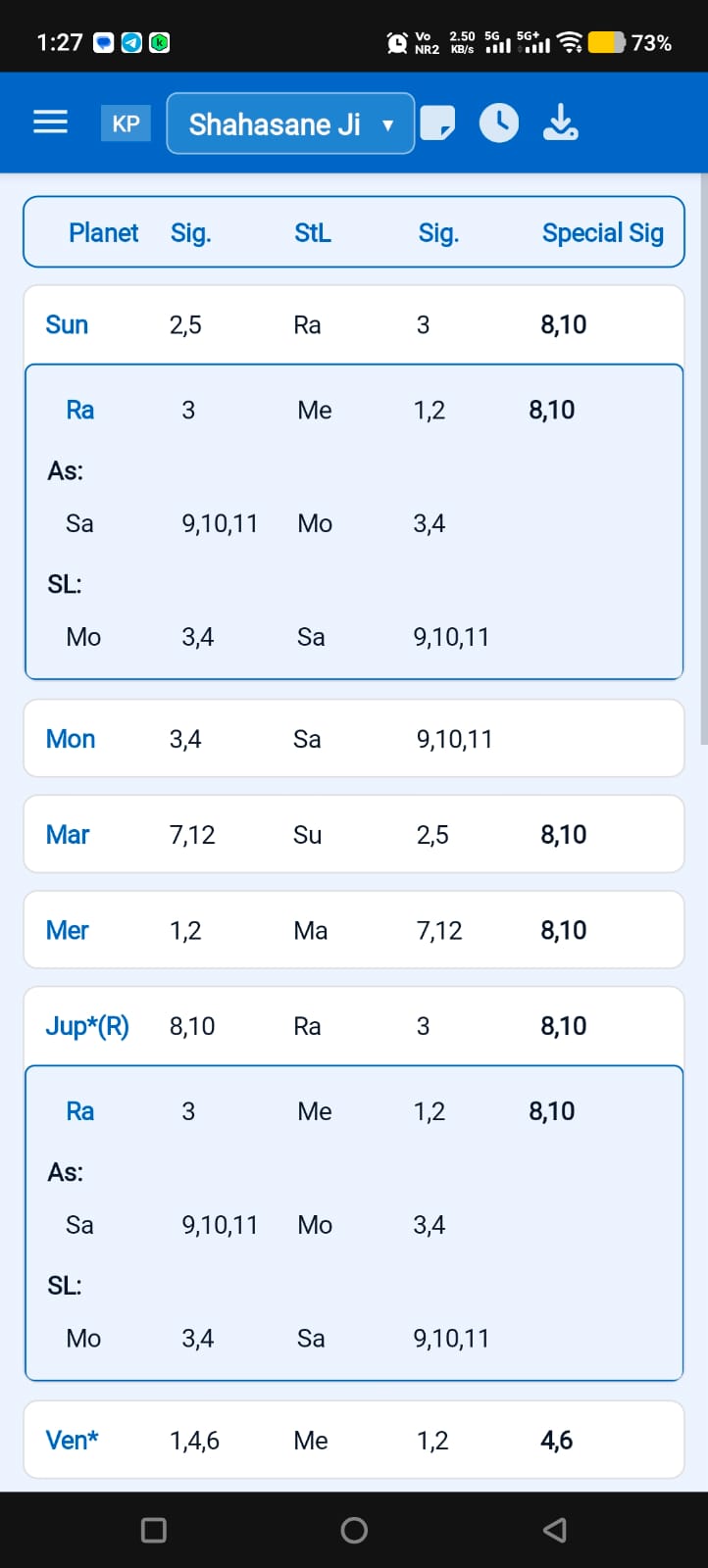The height and width of the screenshot is (1568, 708).
Task: Expand the Ven* planet row
Action: pyautogui.click(x=354, y=1440)
